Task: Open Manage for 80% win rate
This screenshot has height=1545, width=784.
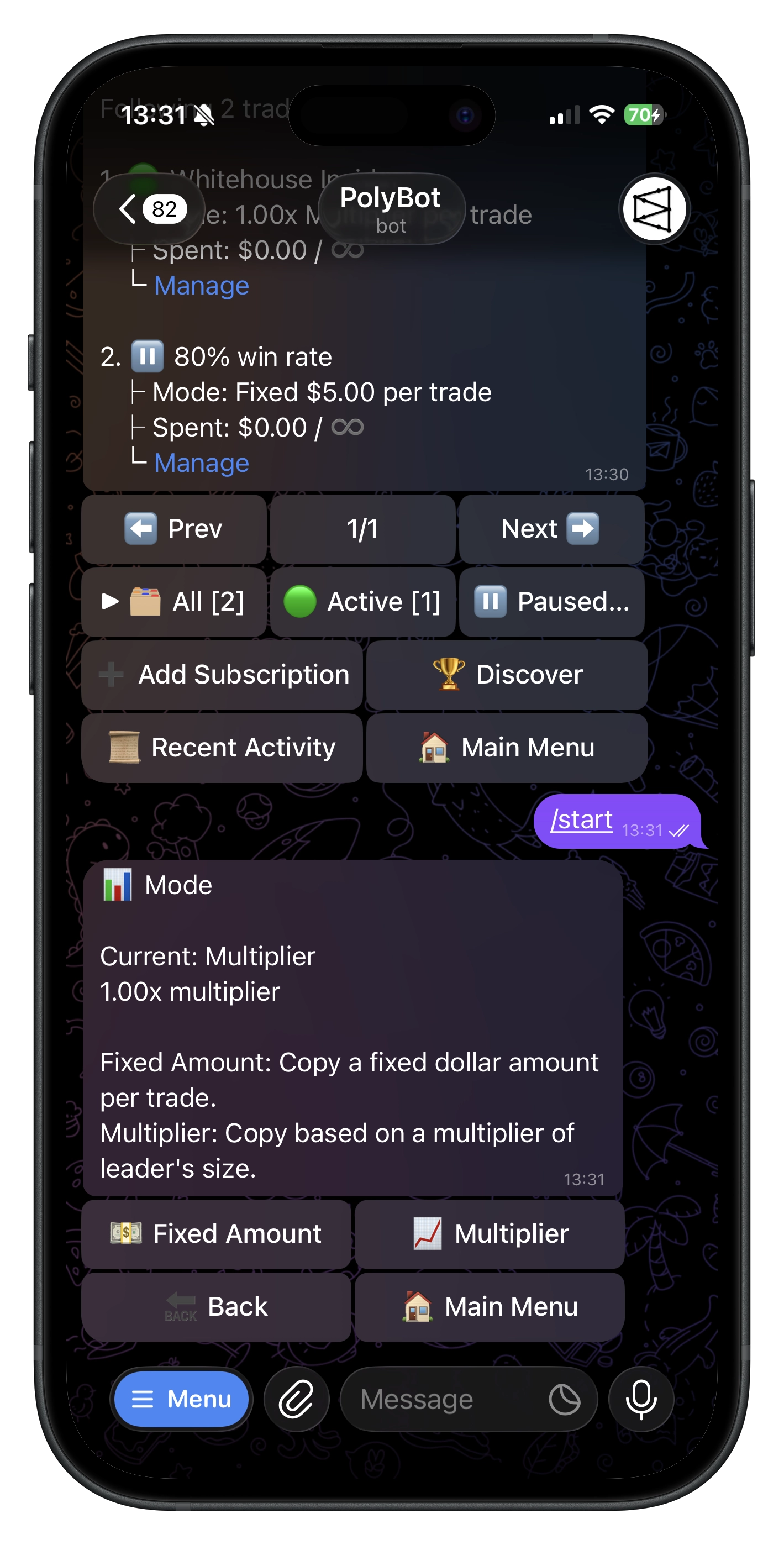Action: click(201, 463)
